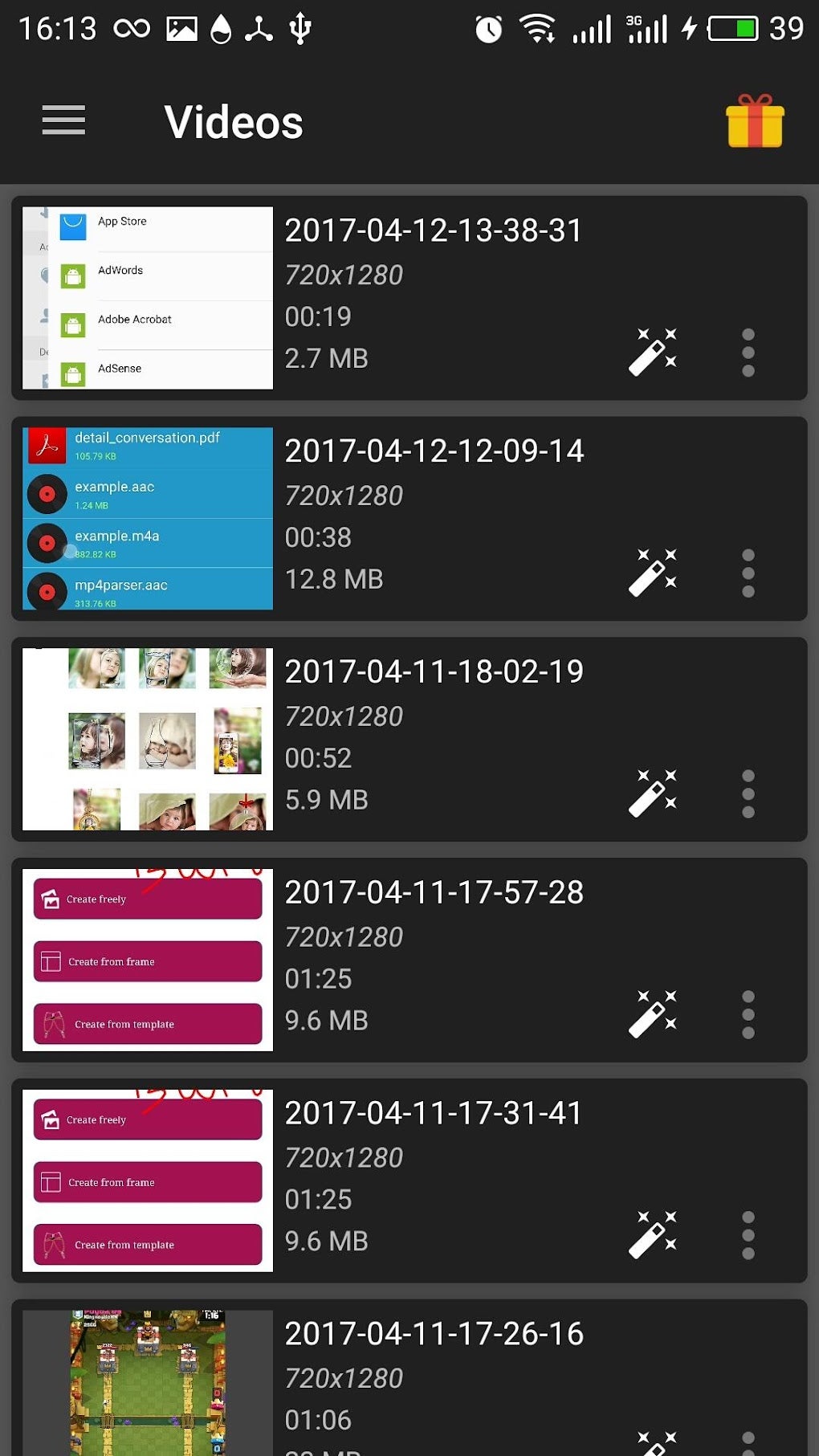819x1456 pixels.
Task: Open video 2017-04-11-18-02-19
Action: (x=409, y=740)
